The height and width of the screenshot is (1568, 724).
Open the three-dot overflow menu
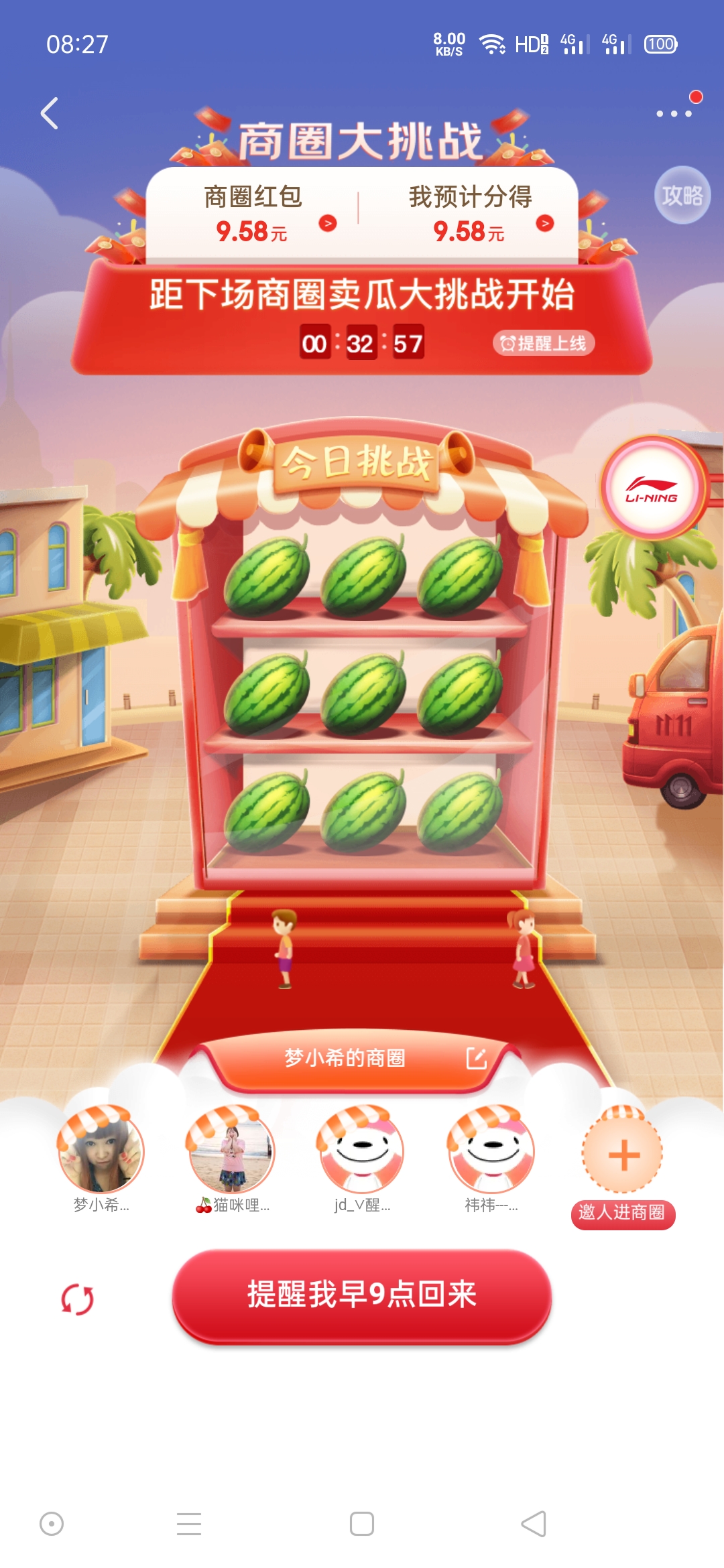click(674, 114)
